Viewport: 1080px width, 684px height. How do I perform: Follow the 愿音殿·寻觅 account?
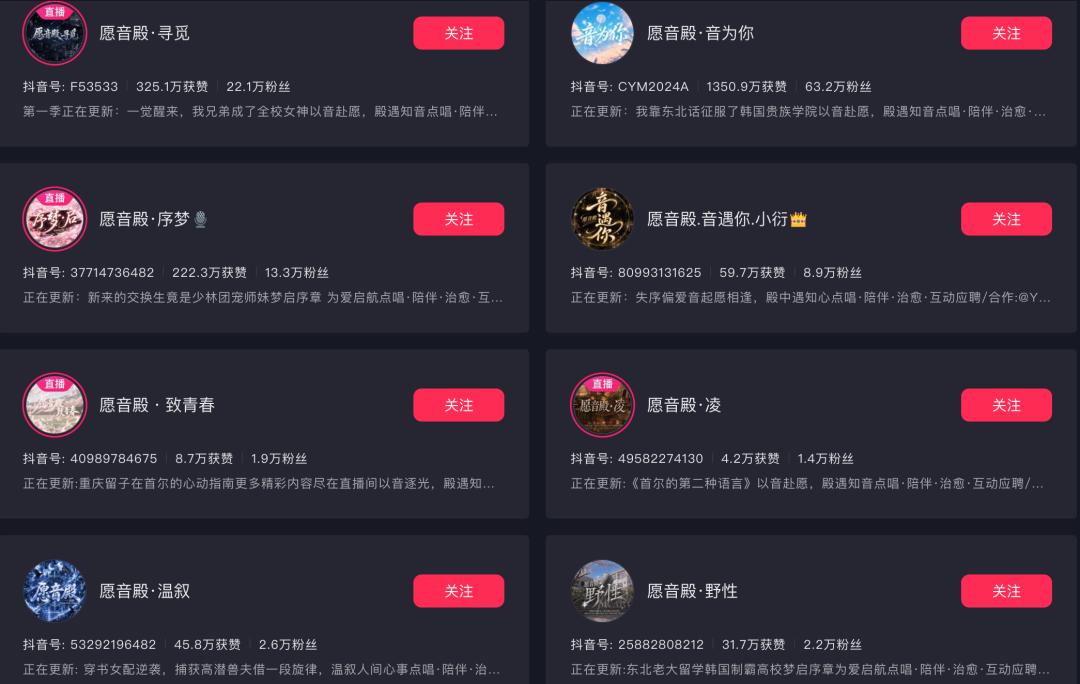[459, 33]
